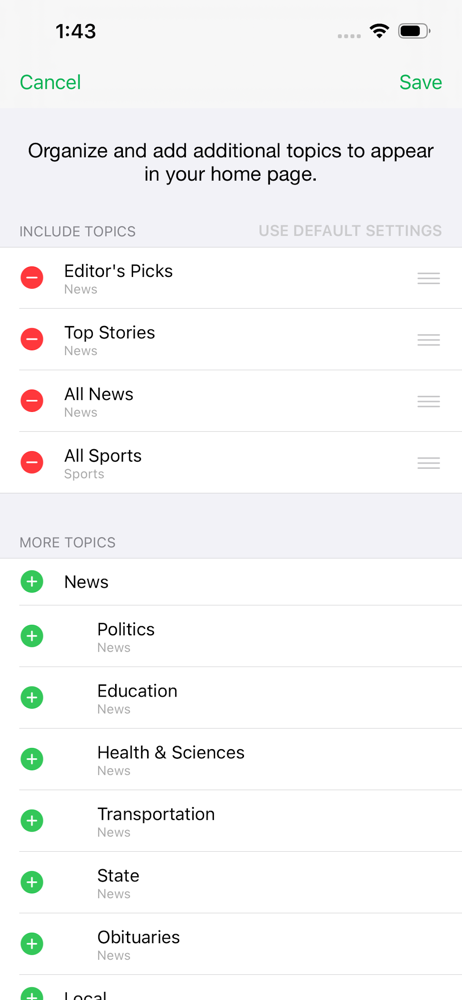Cancel editing topics
The width and height of the screenshot is (462, 1000).
50,82
